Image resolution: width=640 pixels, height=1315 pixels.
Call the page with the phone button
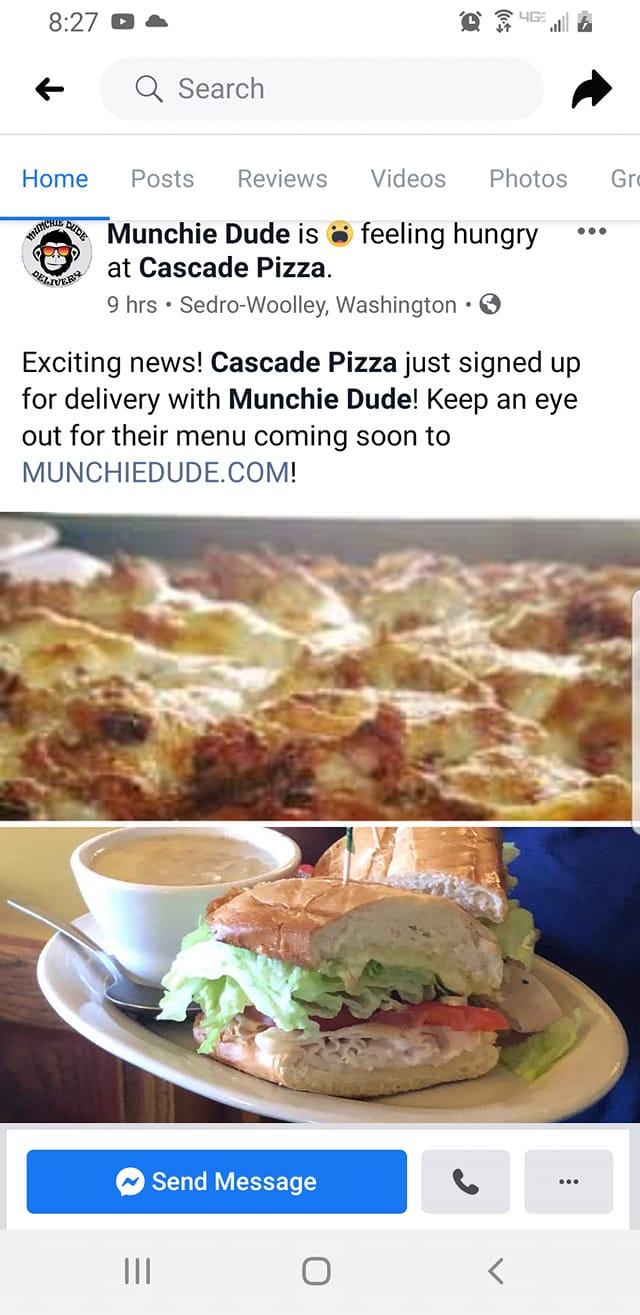[466, 1182]
